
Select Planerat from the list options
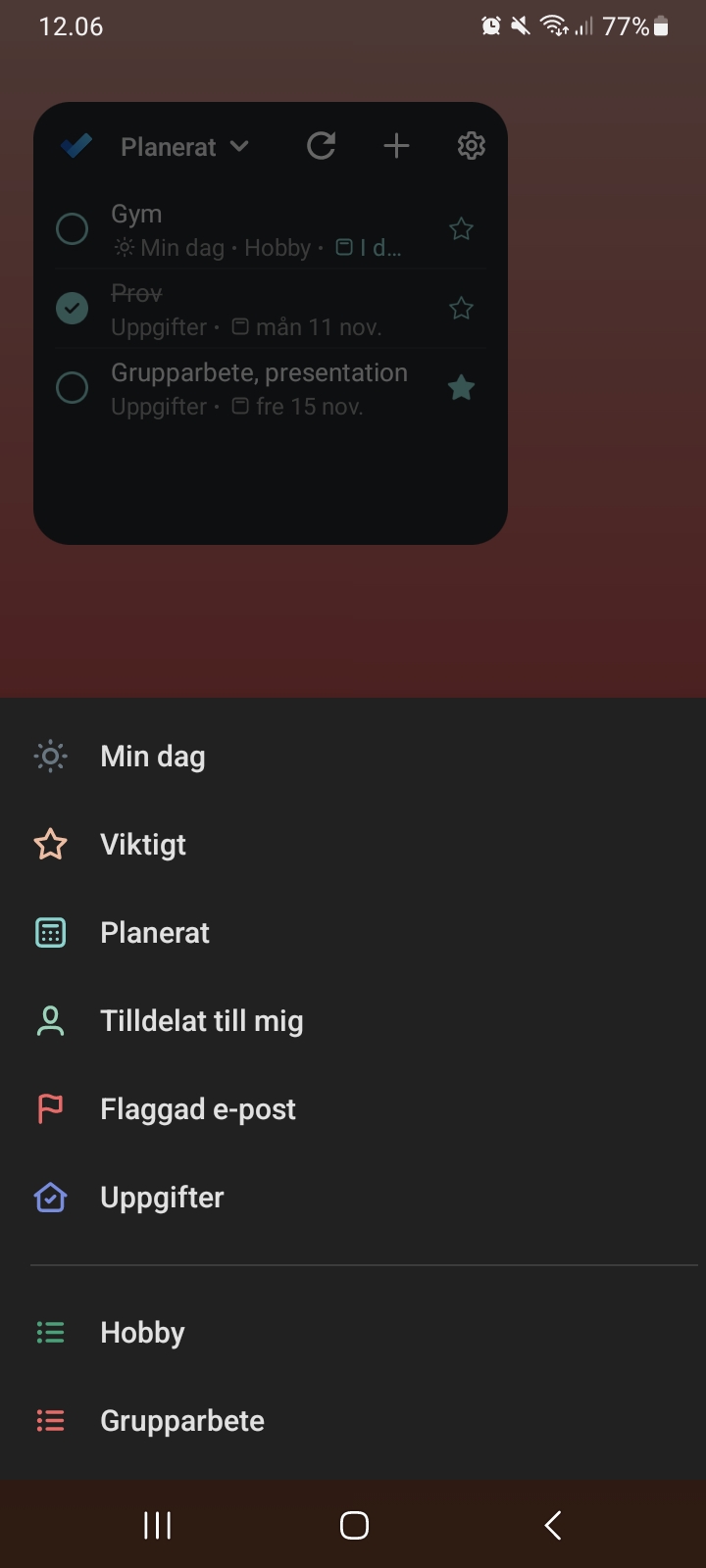click(353, 933)
